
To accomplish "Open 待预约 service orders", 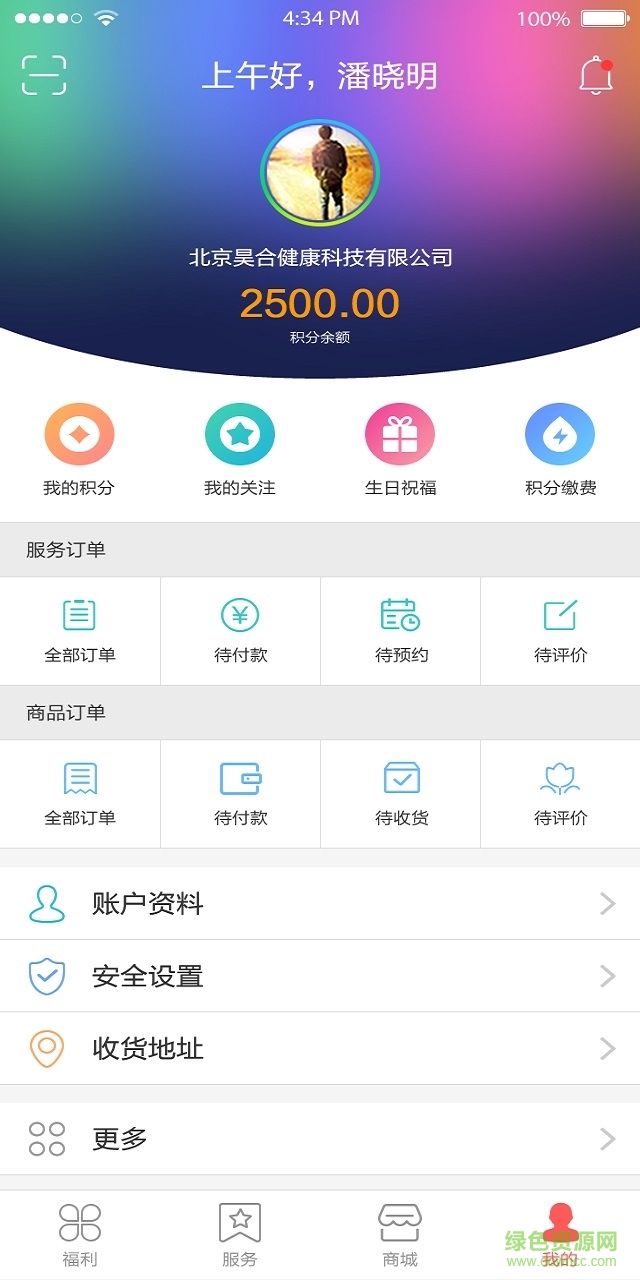I will pos(400,631).
